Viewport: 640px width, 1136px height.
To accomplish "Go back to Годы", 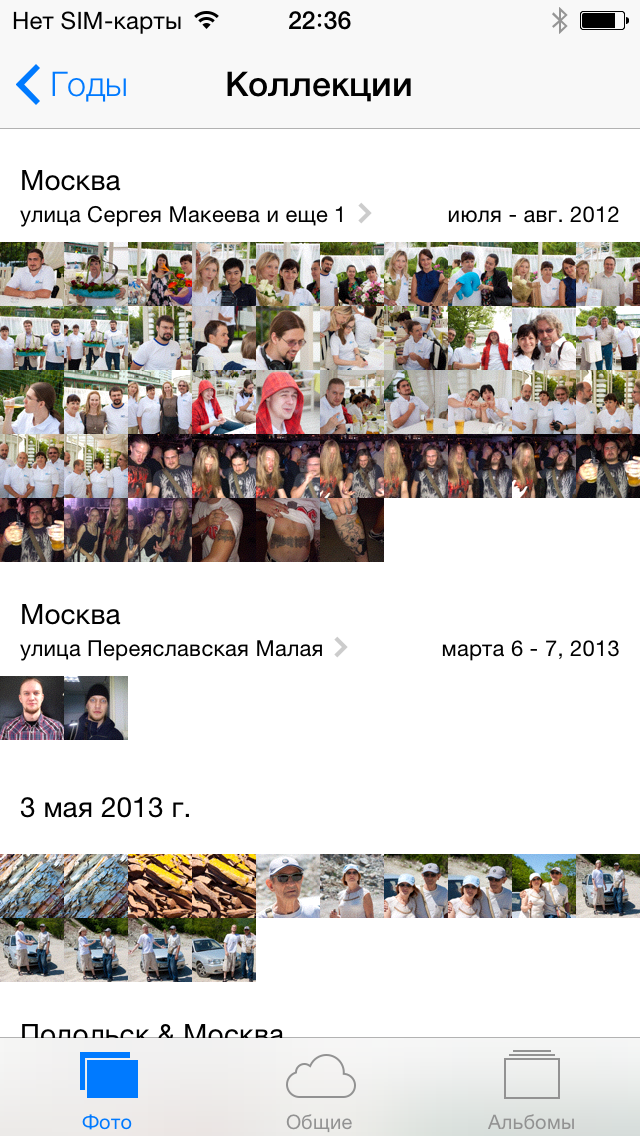I will click(x=72, y=85).
